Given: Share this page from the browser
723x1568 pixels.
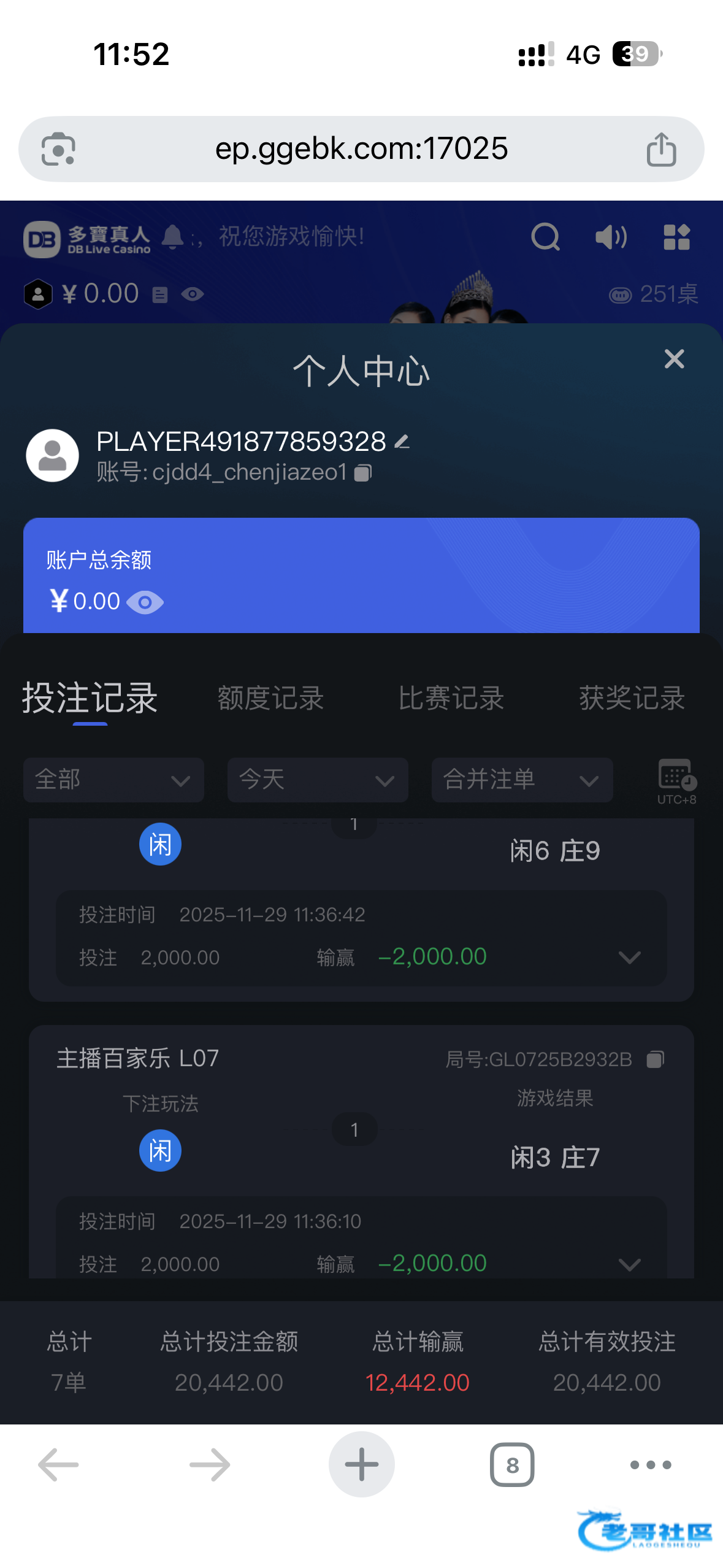Looking at the screenshot, I should [661, 149].
